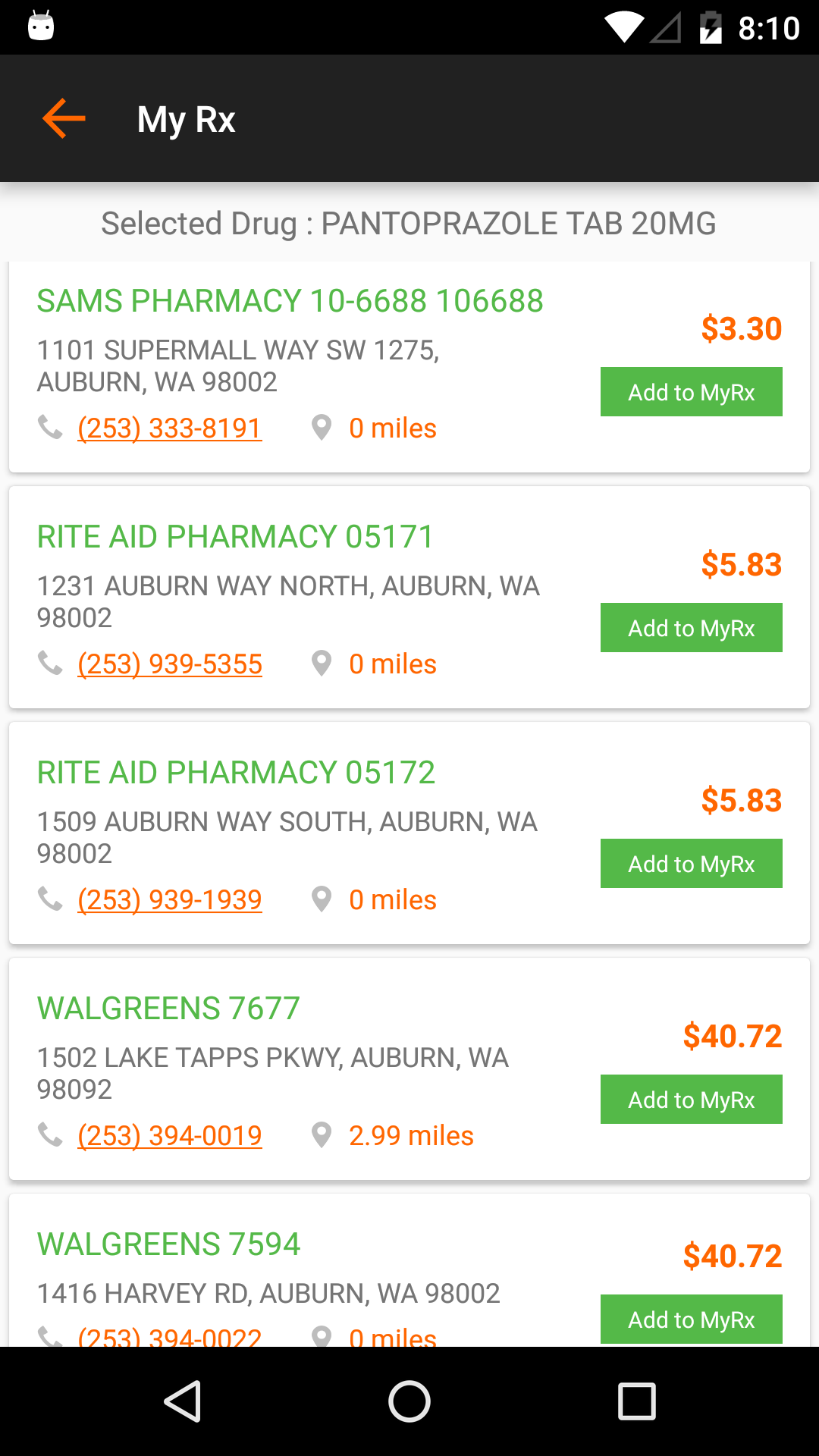Open the Walgreens 7677 pharmacy card
This screenshot has width=819, height=1456.
pos(409,1069)
